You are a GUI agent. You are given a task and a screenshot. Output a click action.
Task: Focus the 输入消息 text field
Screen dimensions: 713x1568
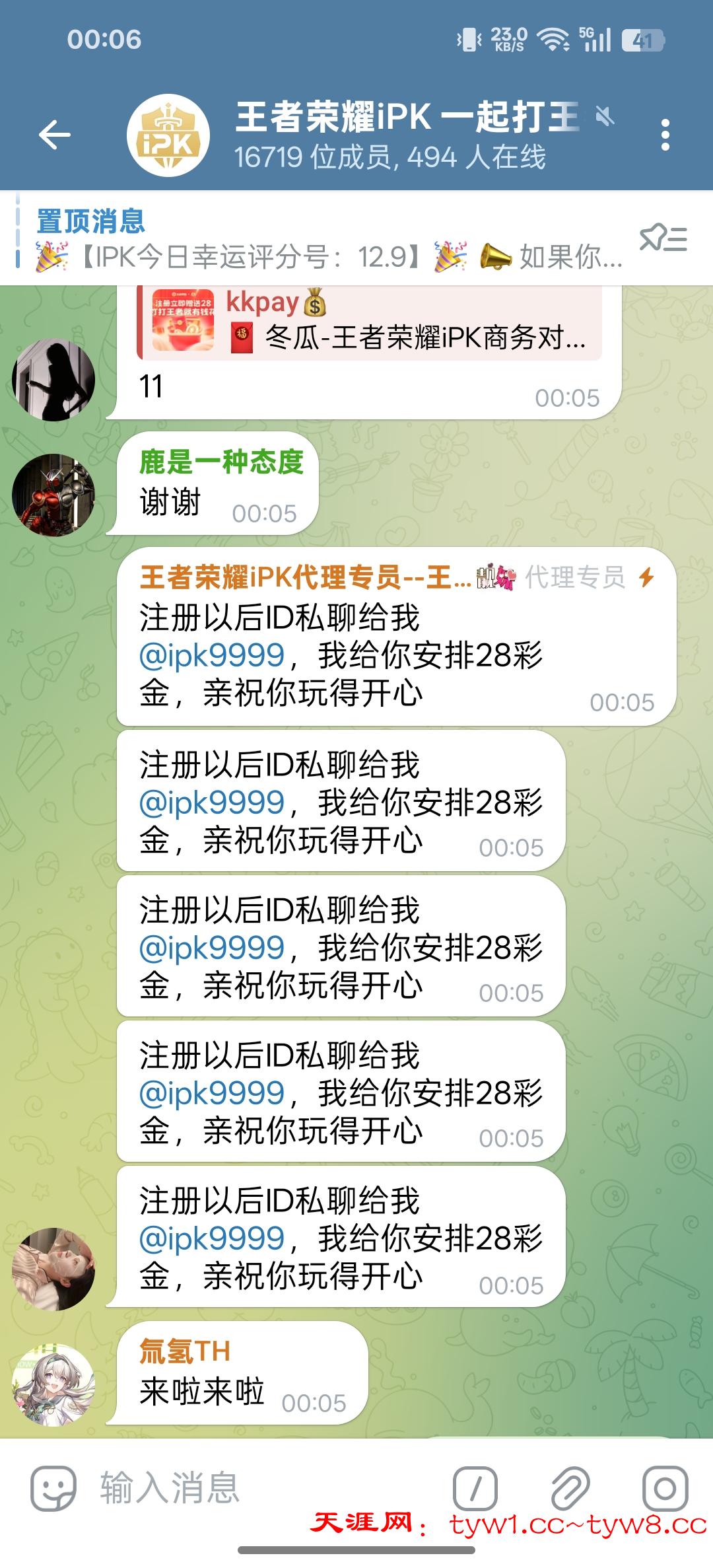(x=264, y=1489)
